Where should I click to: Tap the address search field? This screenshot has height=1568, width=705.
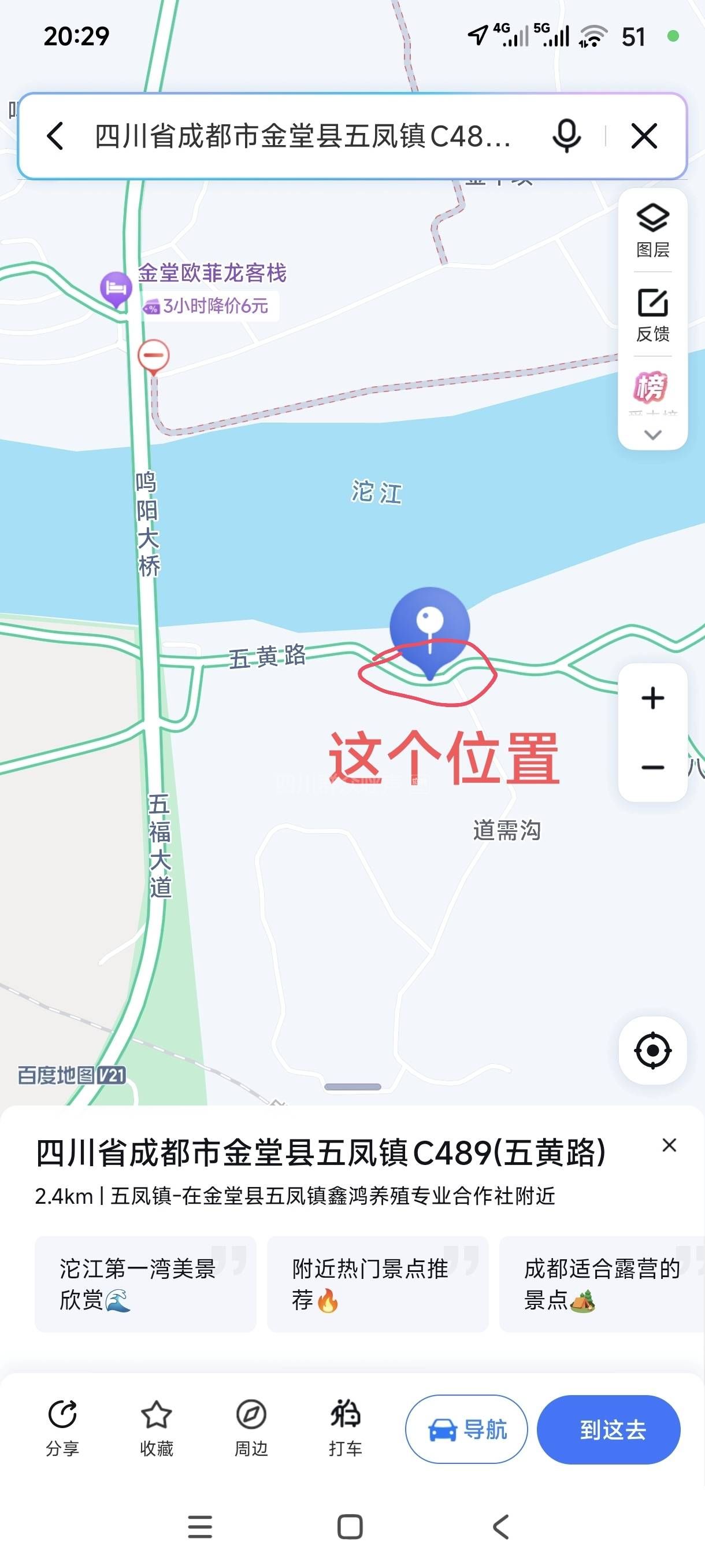(303, 136)
